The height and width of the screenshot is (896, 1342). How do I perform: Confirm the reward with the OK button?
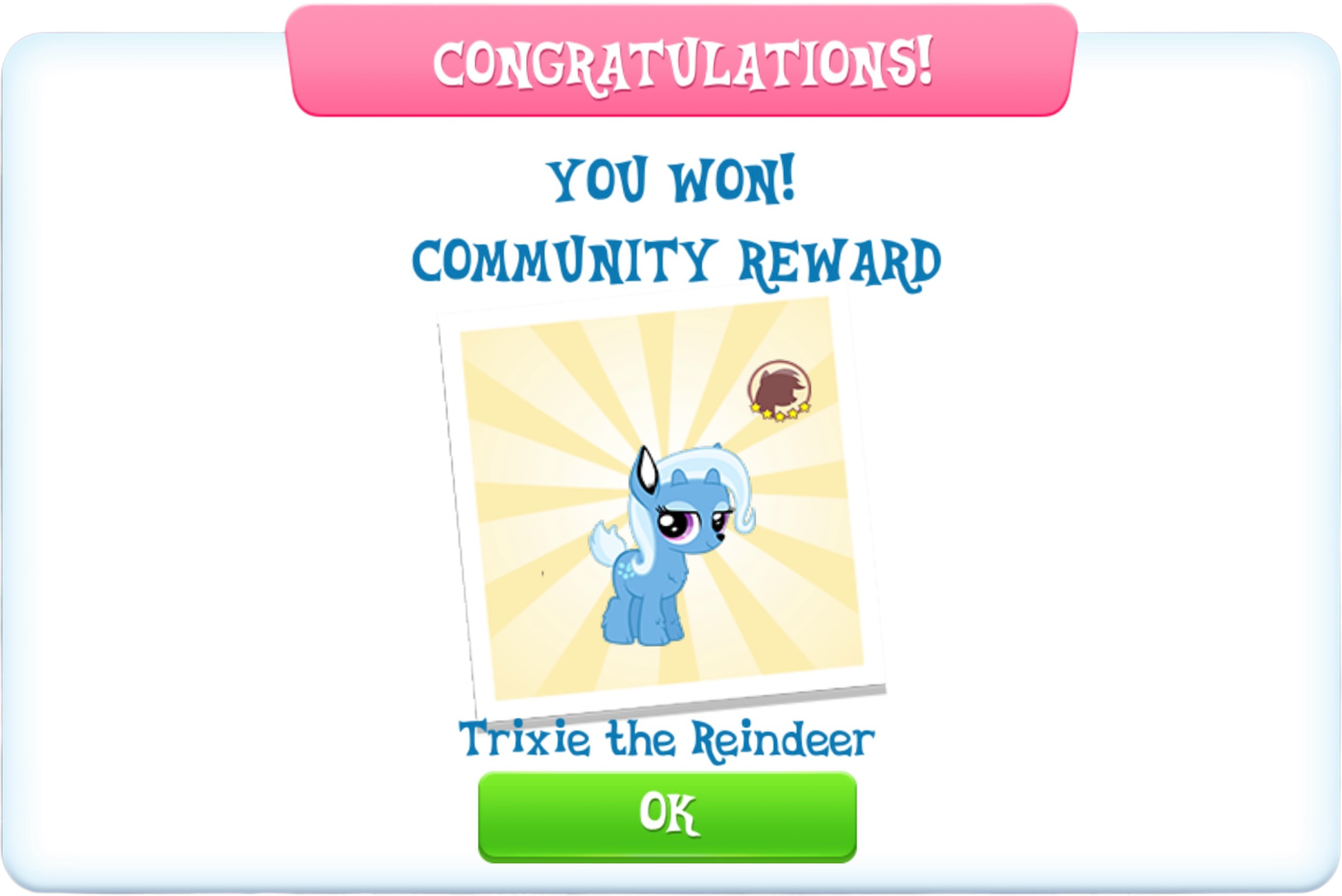tap(667, 816)
